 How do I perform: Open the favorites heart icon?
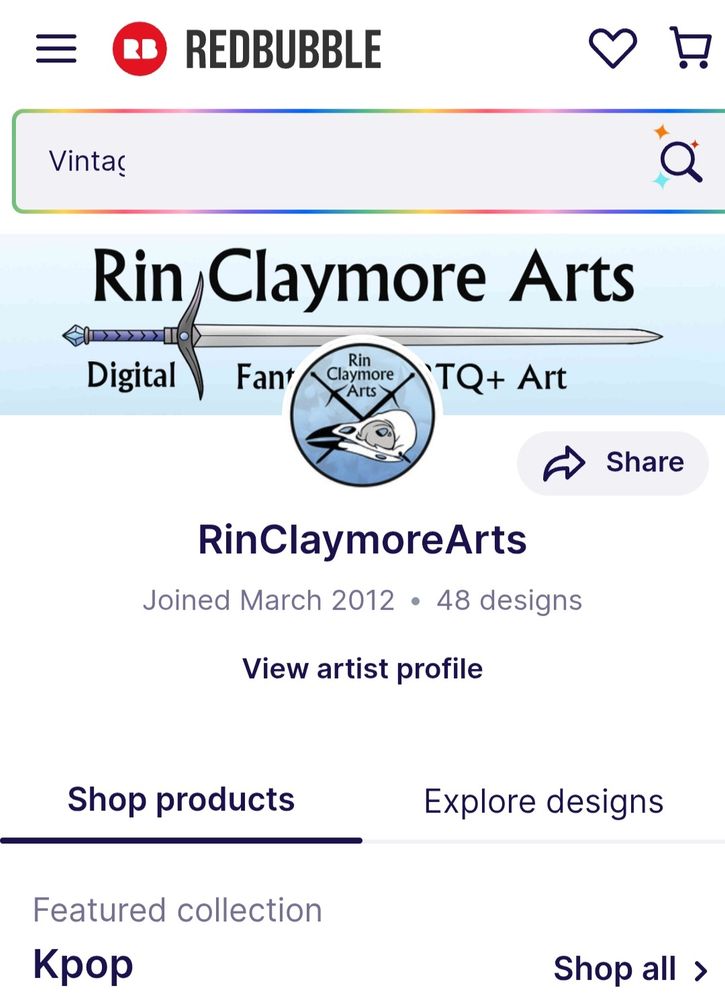tap(612, 48)
